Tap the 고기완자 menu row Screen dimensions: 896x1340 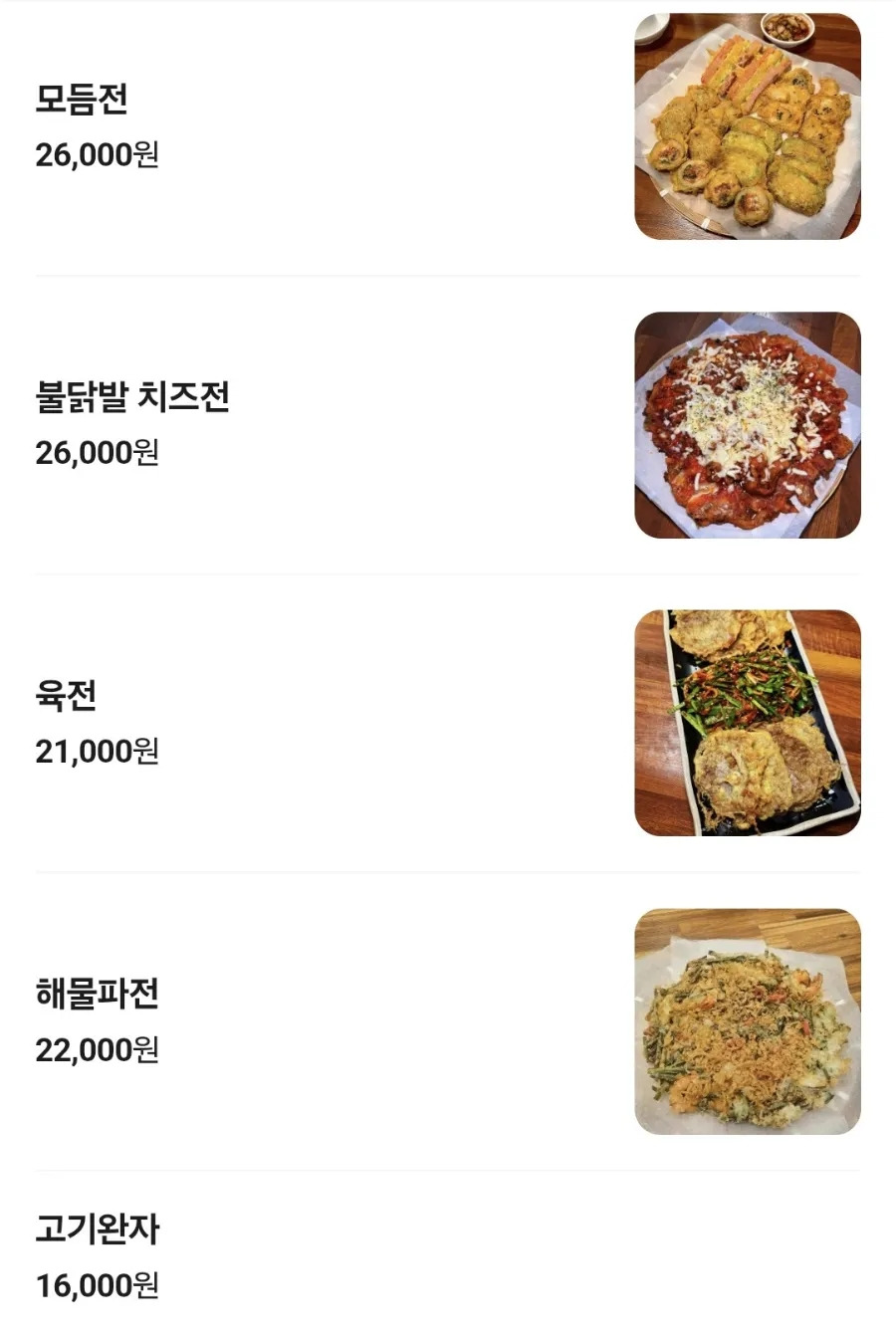coord(97,1230)
